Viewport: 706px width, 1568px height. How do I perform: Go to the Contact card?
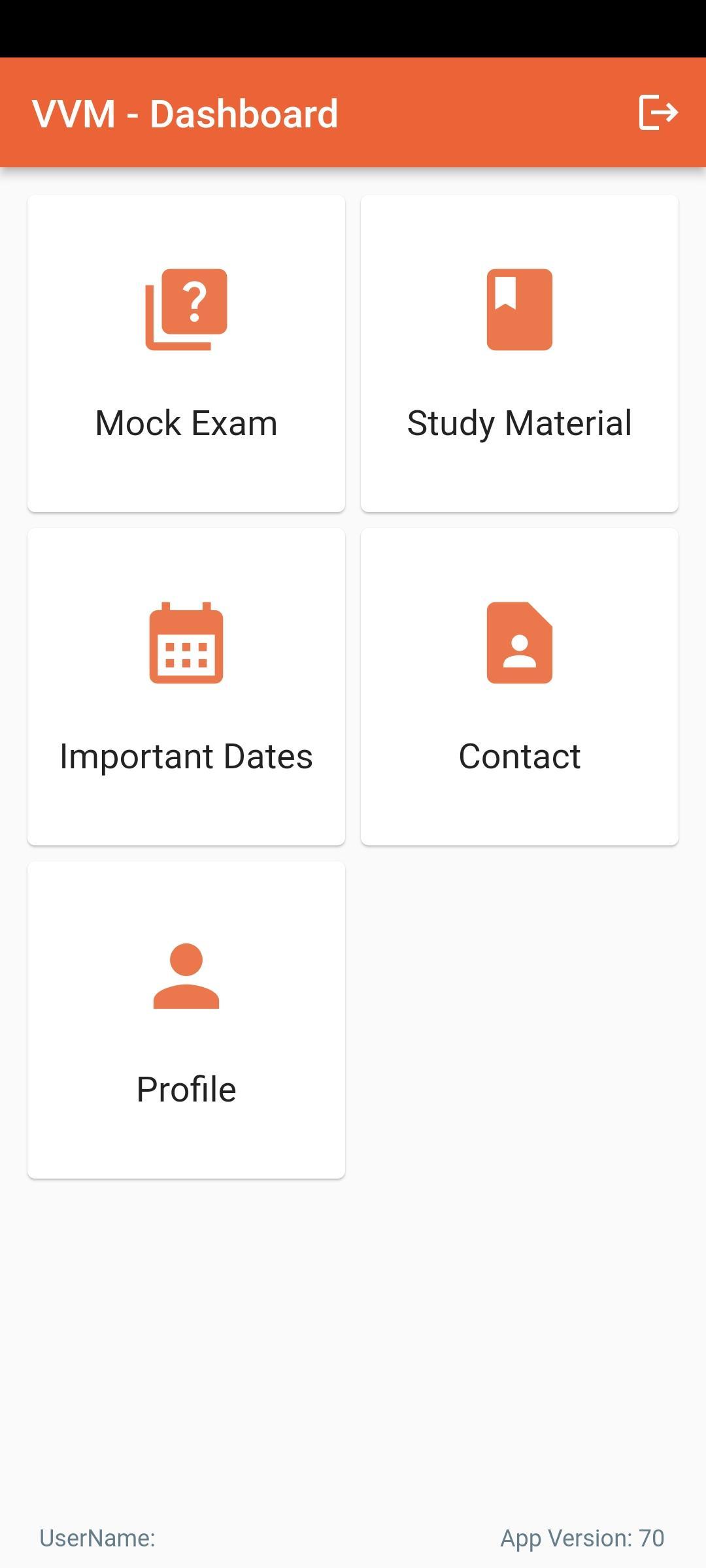click(x=520, y=687)
